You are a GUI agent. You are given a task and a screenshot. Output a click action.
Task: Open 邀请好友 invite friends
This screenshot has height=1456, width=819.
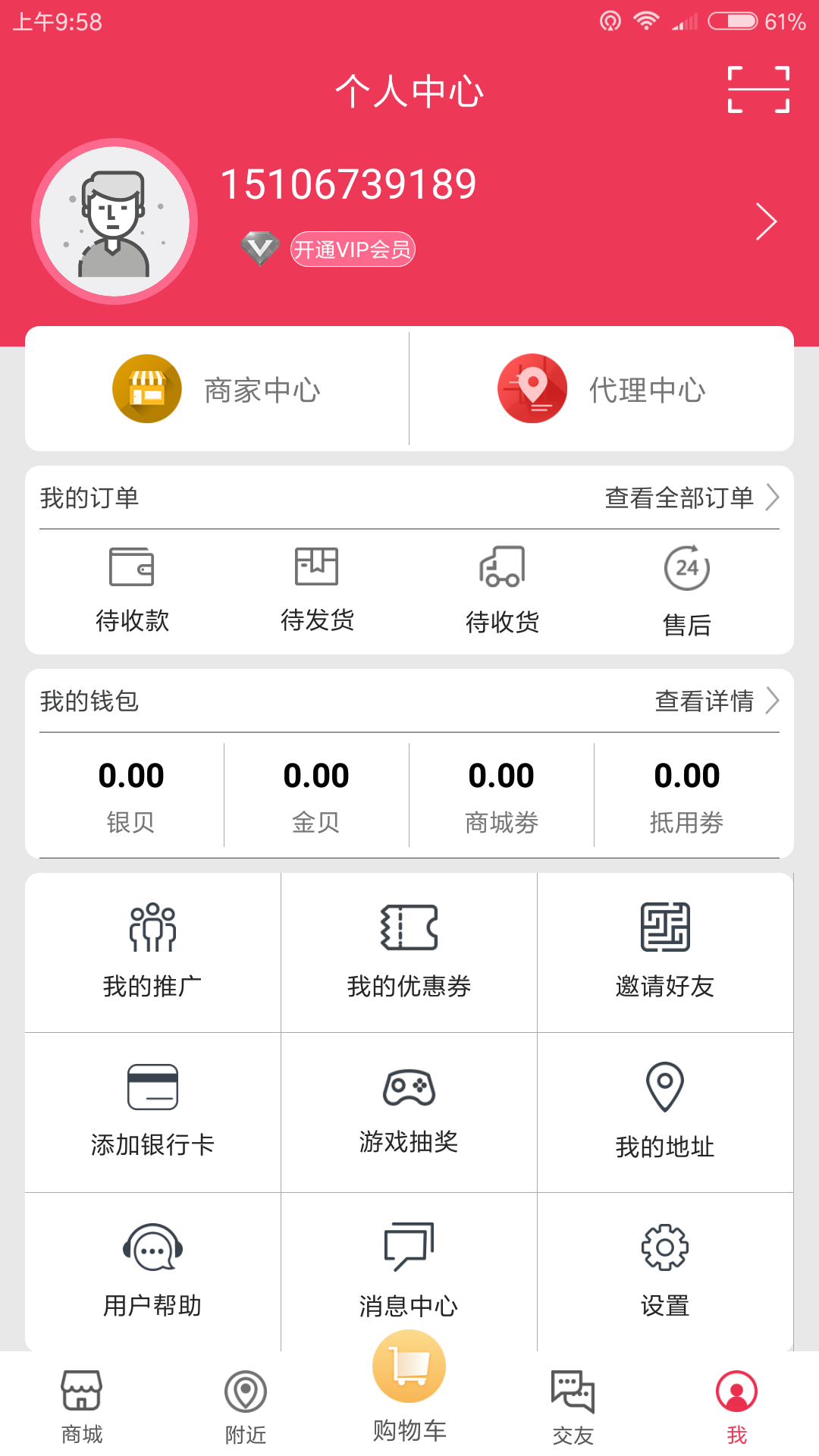pyautogui.click(x=665, y=952)
